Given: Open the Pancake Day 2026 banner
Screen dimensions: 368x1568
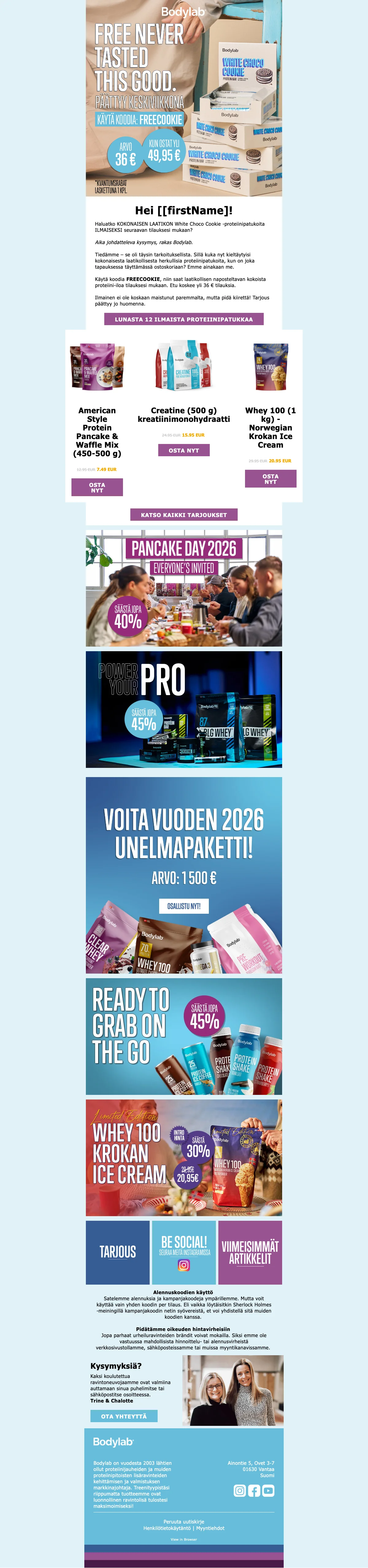Looking at the screenshot, I should 184,589.
